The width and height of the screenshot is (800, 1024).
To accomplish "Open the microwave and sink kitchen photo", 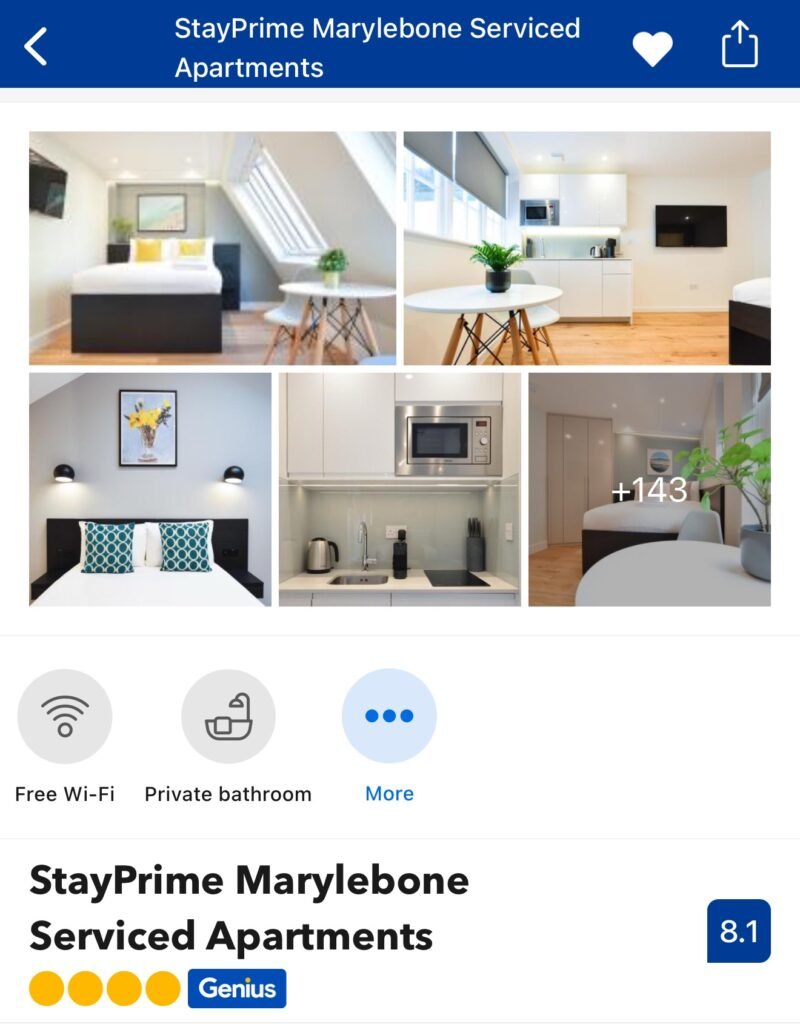I will tap(400, 489).
